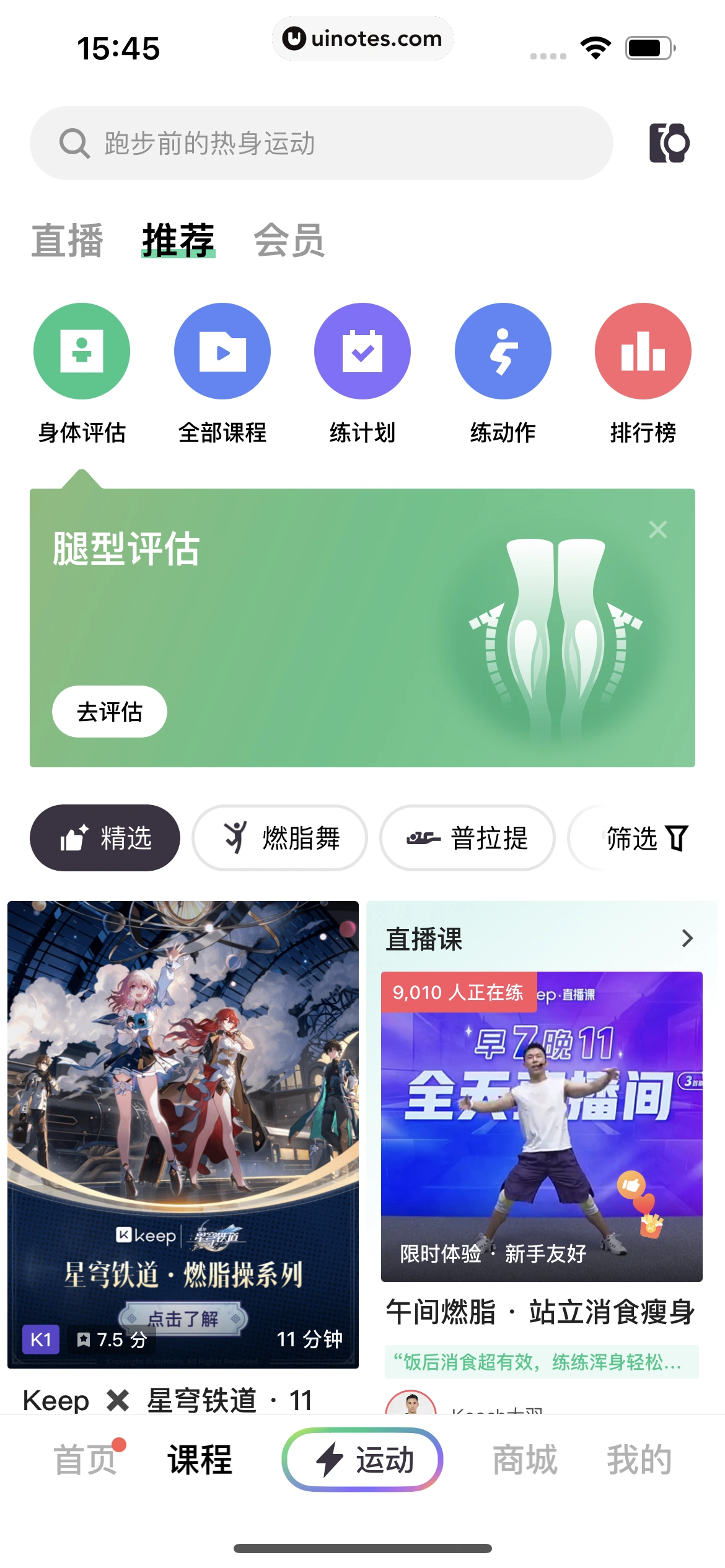Dismiss the 腿型评估 banner with the X
This screenshot has height=1568, width=725.
click(657, 529)
